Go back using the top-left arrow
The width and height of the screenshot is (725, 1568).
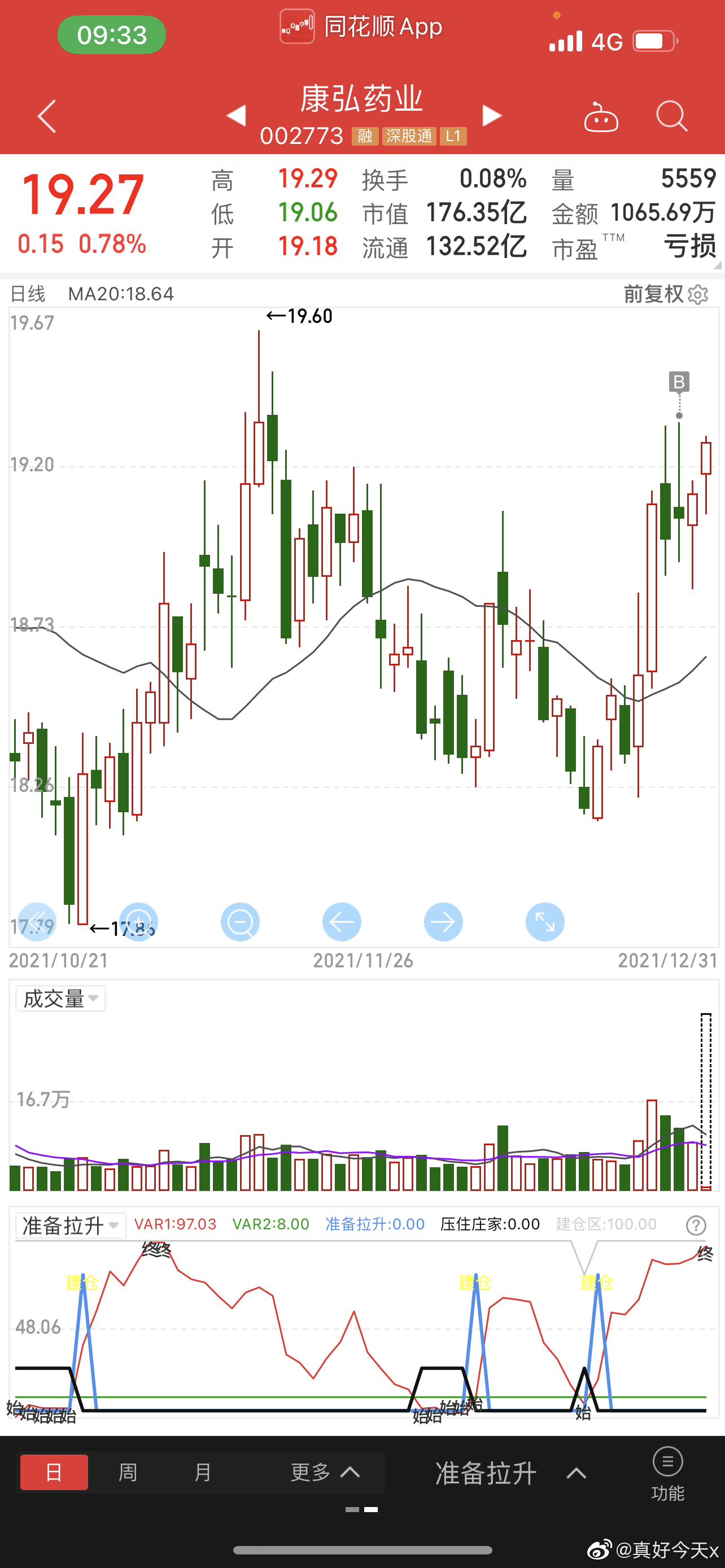tap(47, 116)
